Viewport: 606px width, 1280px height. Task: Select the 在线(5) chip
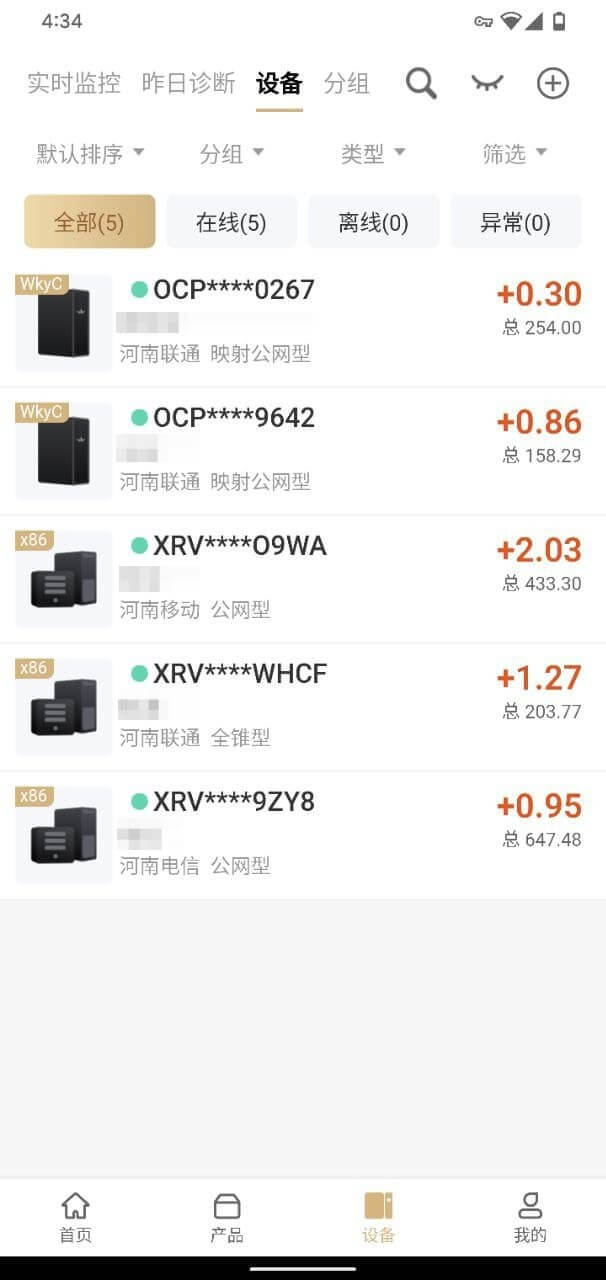coord(231,222)
